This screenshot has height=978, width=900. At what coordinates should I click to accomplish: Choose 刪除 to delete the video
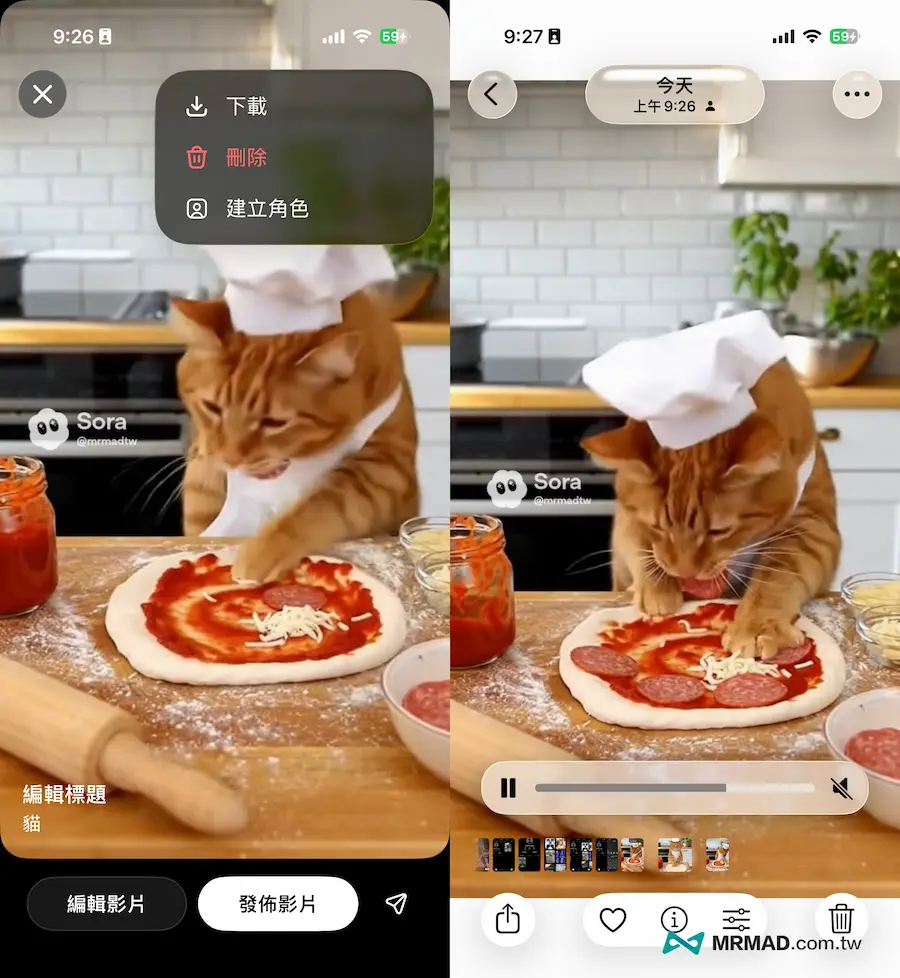pyautogui.click(x=245, y=158)
